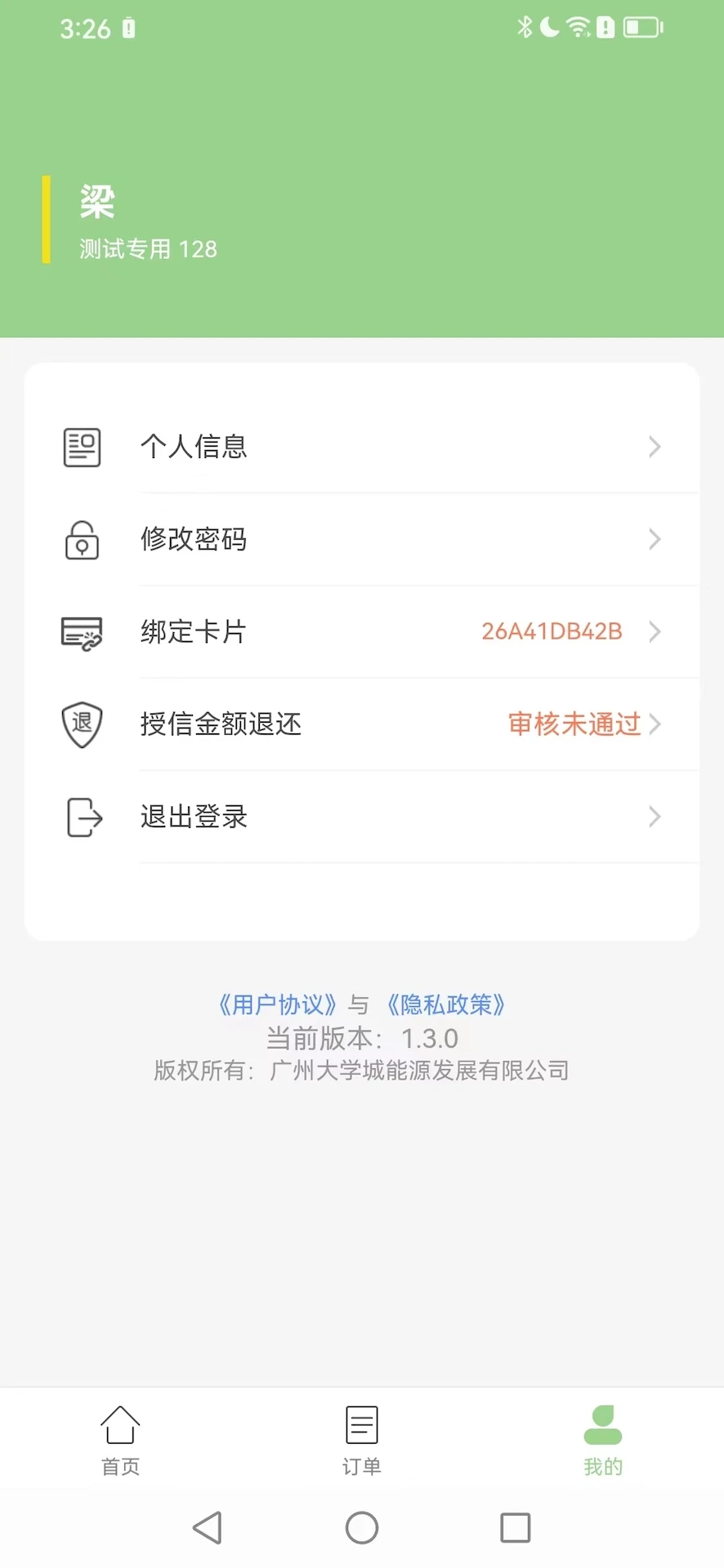Screen dimensions: 724x1568
Task: Tap the card number 26A41DB42B
Action: [551, 631]
